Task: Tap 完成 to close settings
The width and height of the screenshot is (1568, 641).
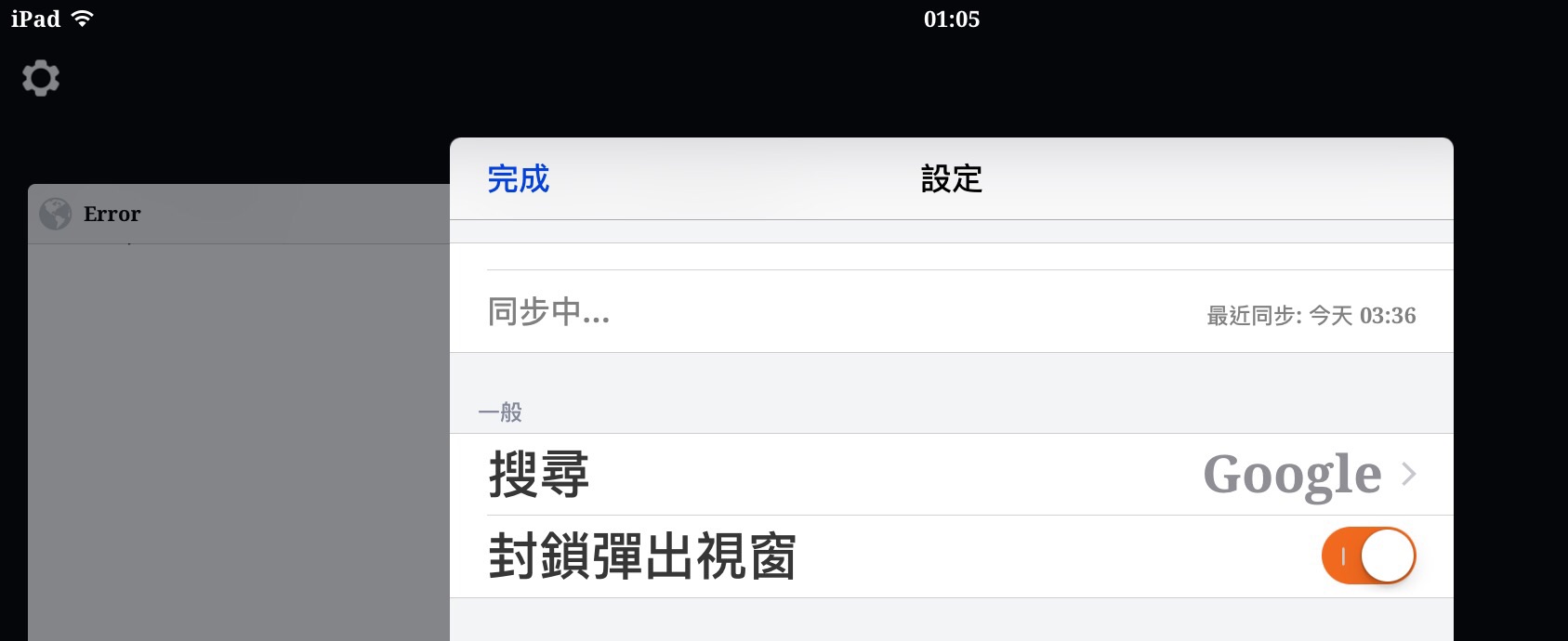Action: (518, 178)
